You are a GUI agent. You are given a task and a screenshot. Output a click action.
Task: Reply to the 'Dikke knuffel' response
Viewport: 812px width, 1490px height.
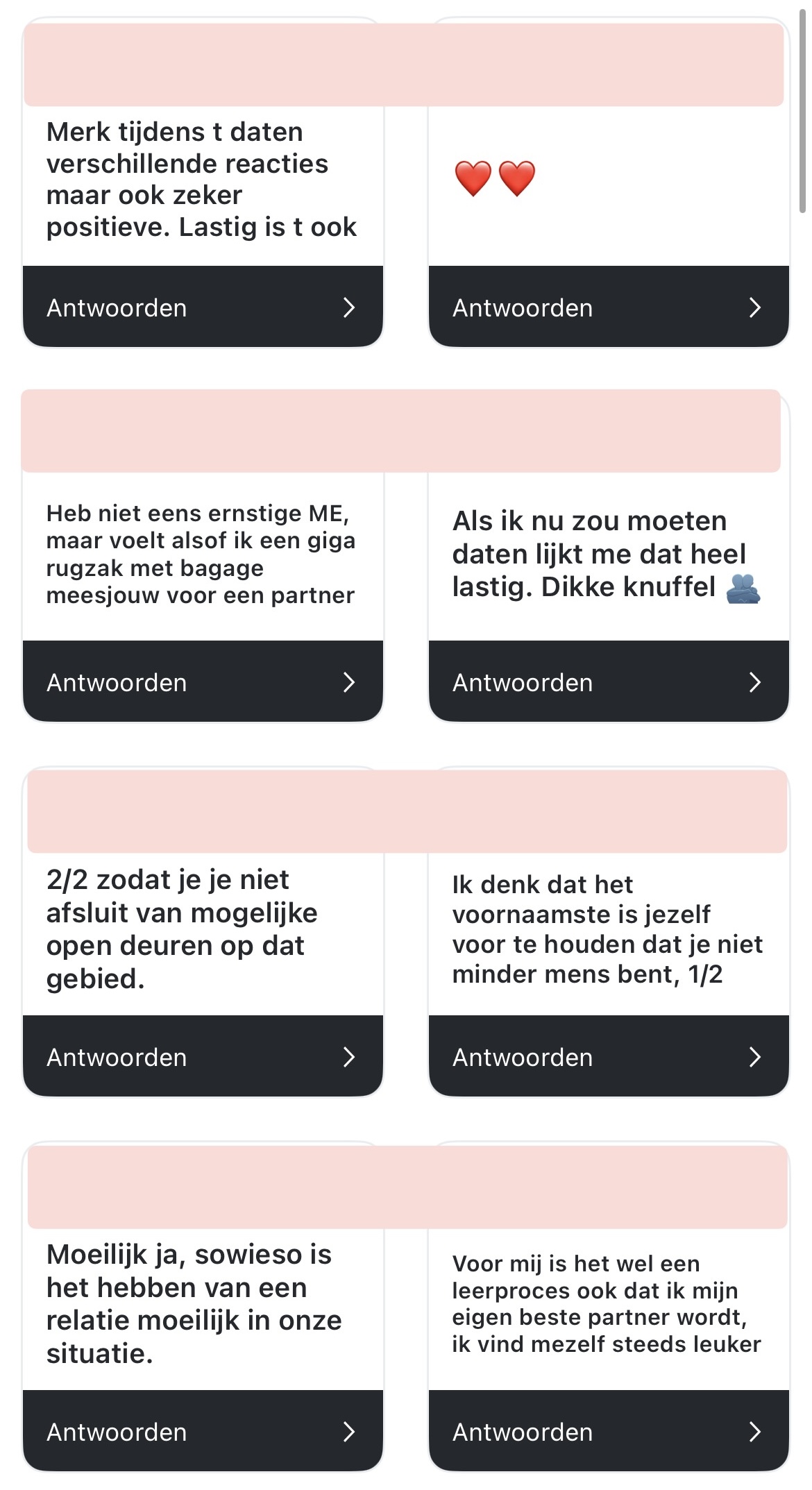point(608,681)
